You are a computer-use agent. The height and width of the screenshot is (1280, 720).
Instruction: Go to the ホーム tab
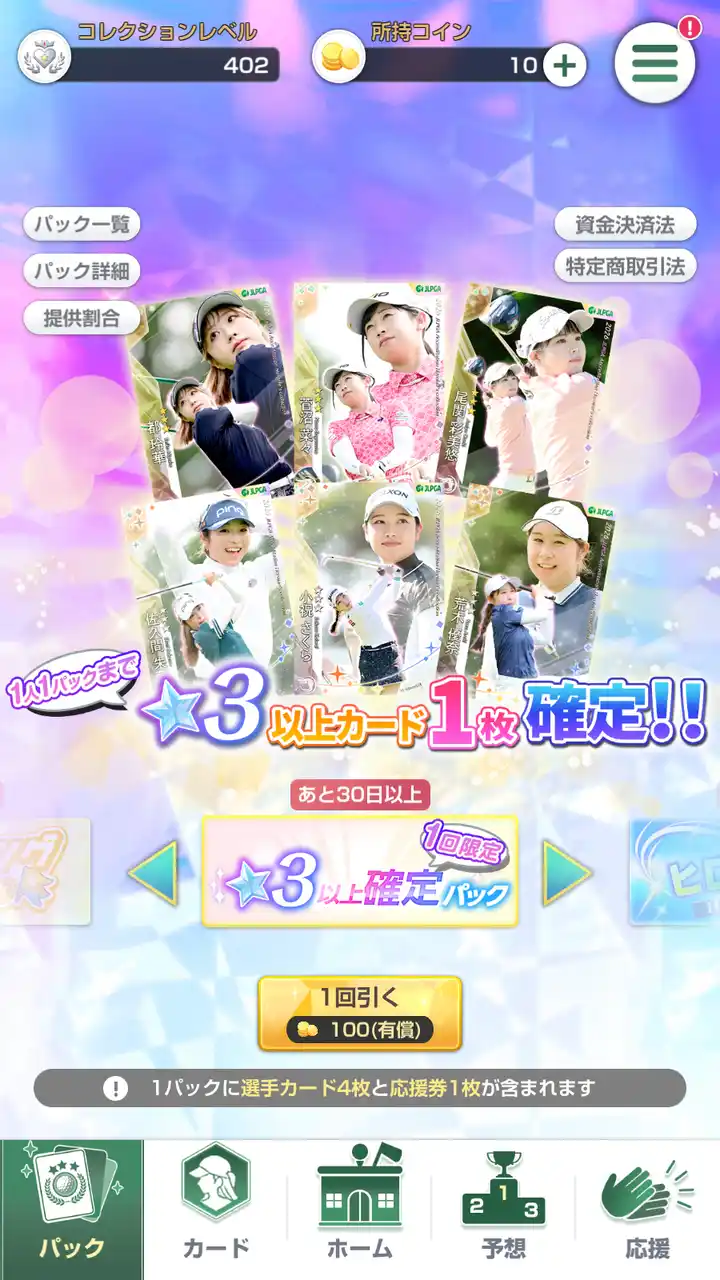tap(360, 1210)
